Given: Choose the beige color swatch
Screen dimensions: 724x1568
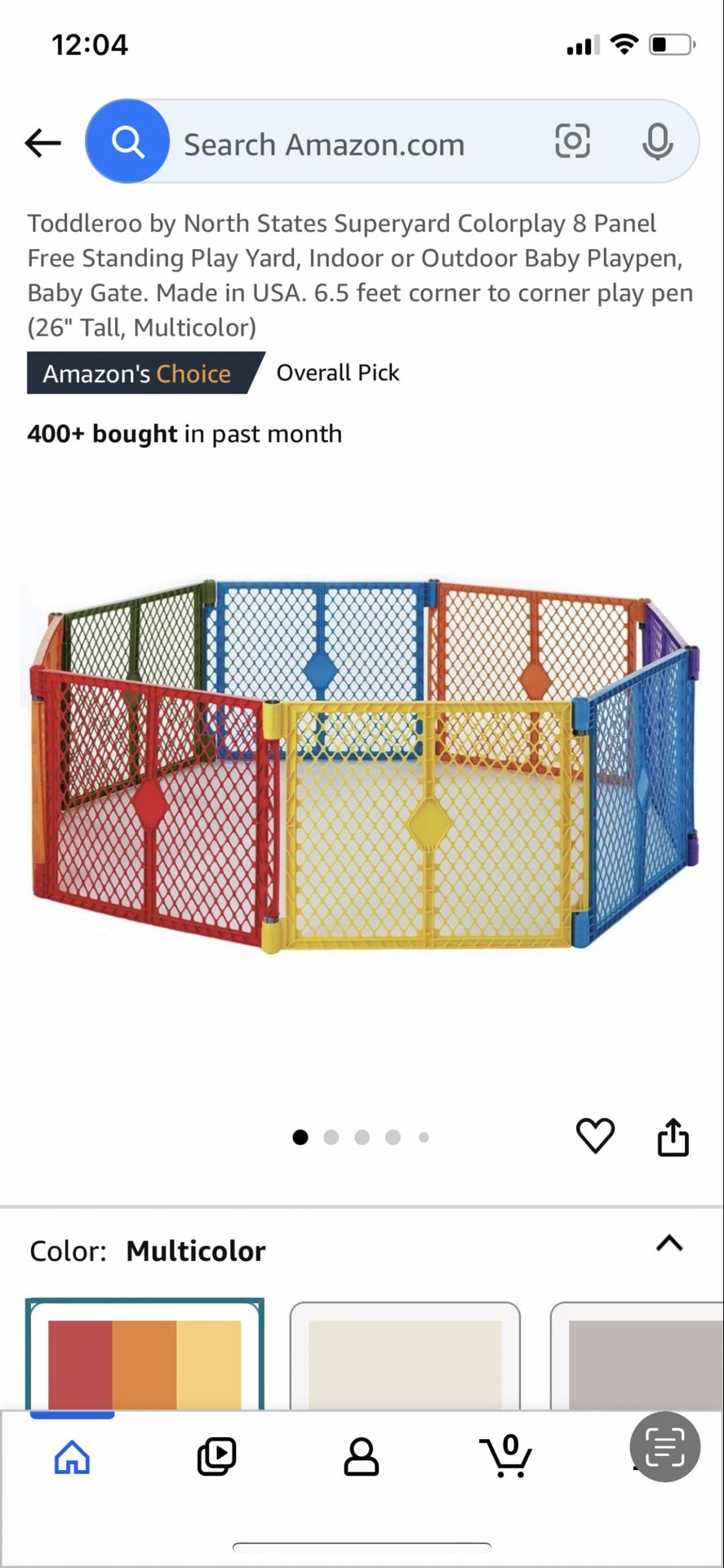Looking at the screenshot, I should pos(405,1357).
